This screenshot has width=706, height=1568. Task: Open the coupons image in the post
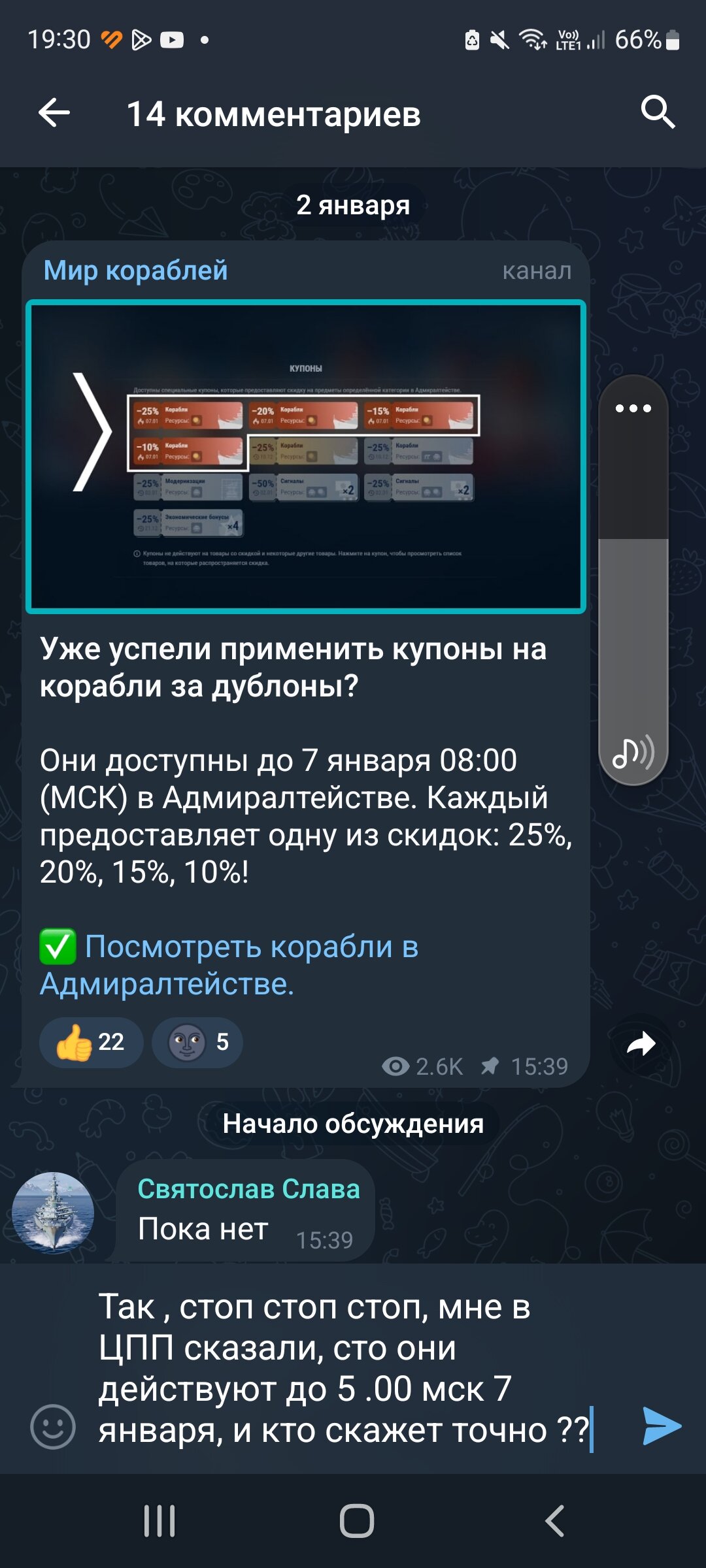[305, 457]
